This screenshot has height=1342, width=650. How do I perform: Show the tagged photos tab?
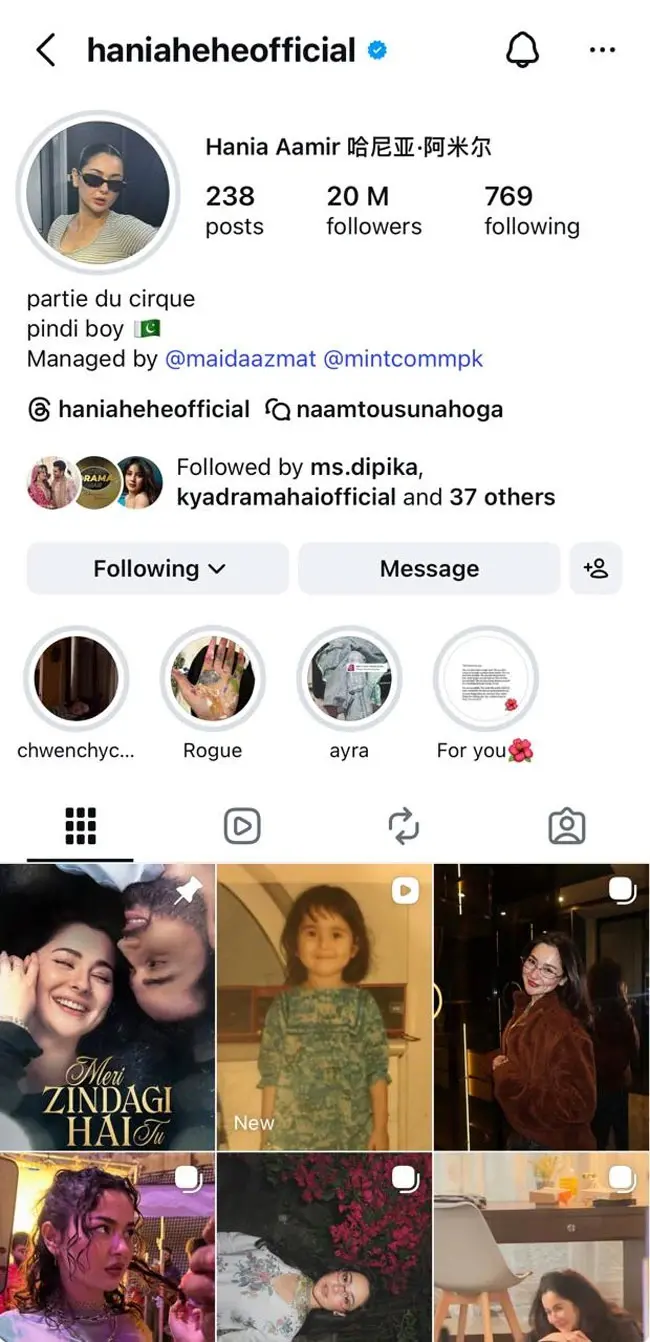(567, 826)
